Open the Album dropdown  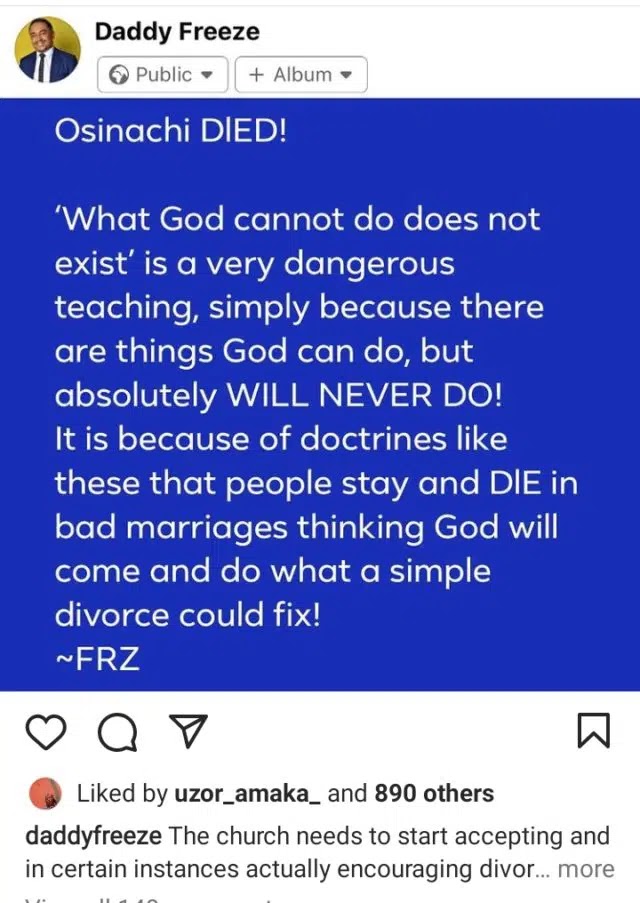tap(300, 75)
